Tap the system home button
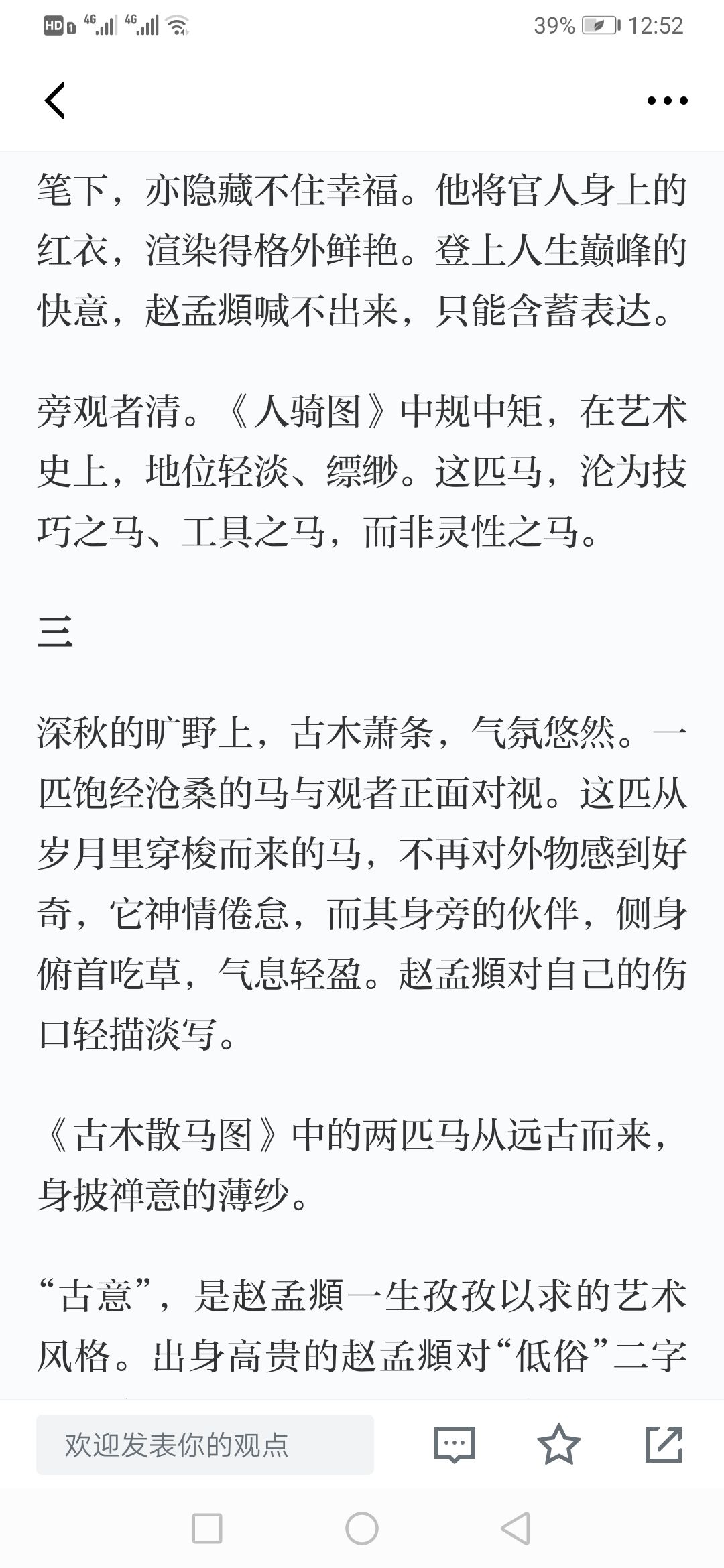 pos(362,1528)
